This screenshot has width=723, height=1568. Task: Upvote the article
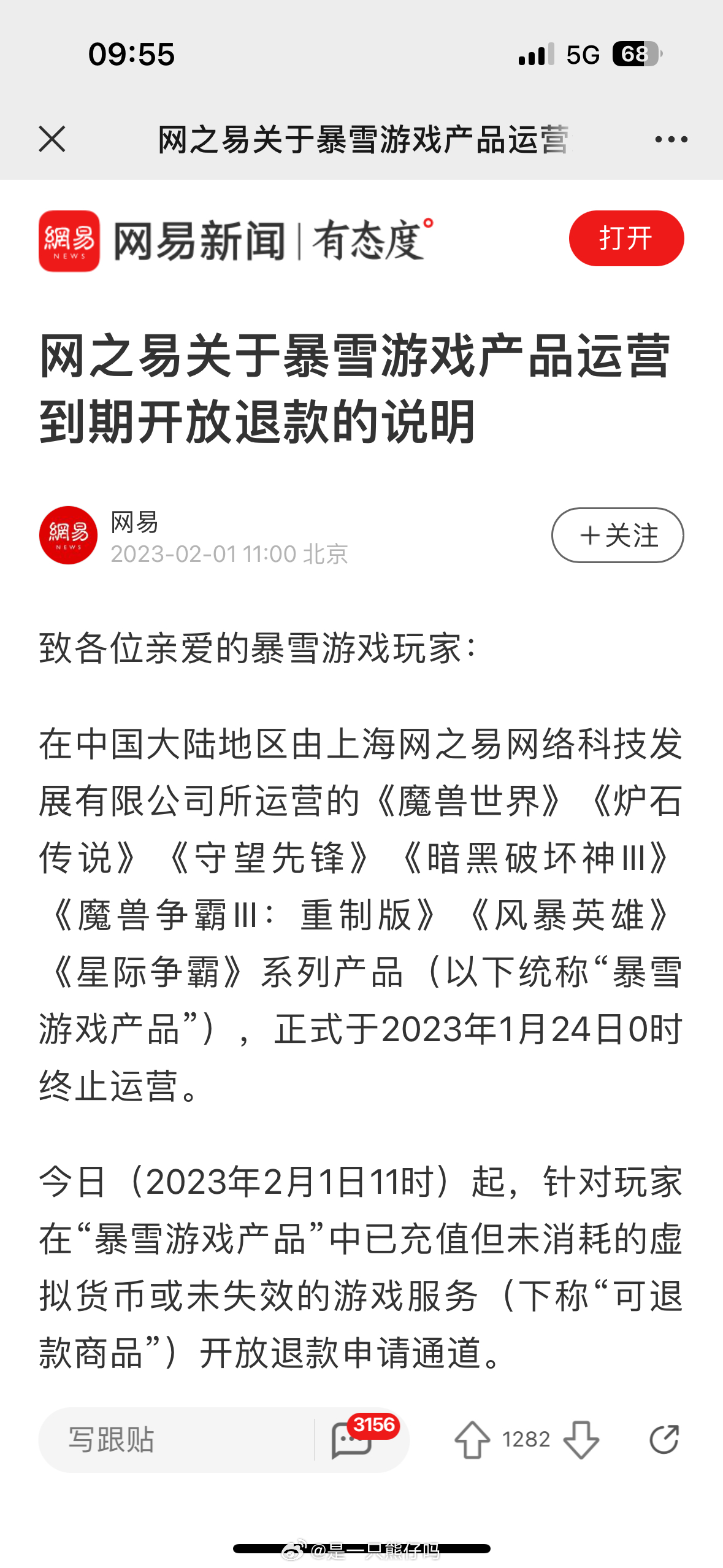click(x=472, y=1439)
